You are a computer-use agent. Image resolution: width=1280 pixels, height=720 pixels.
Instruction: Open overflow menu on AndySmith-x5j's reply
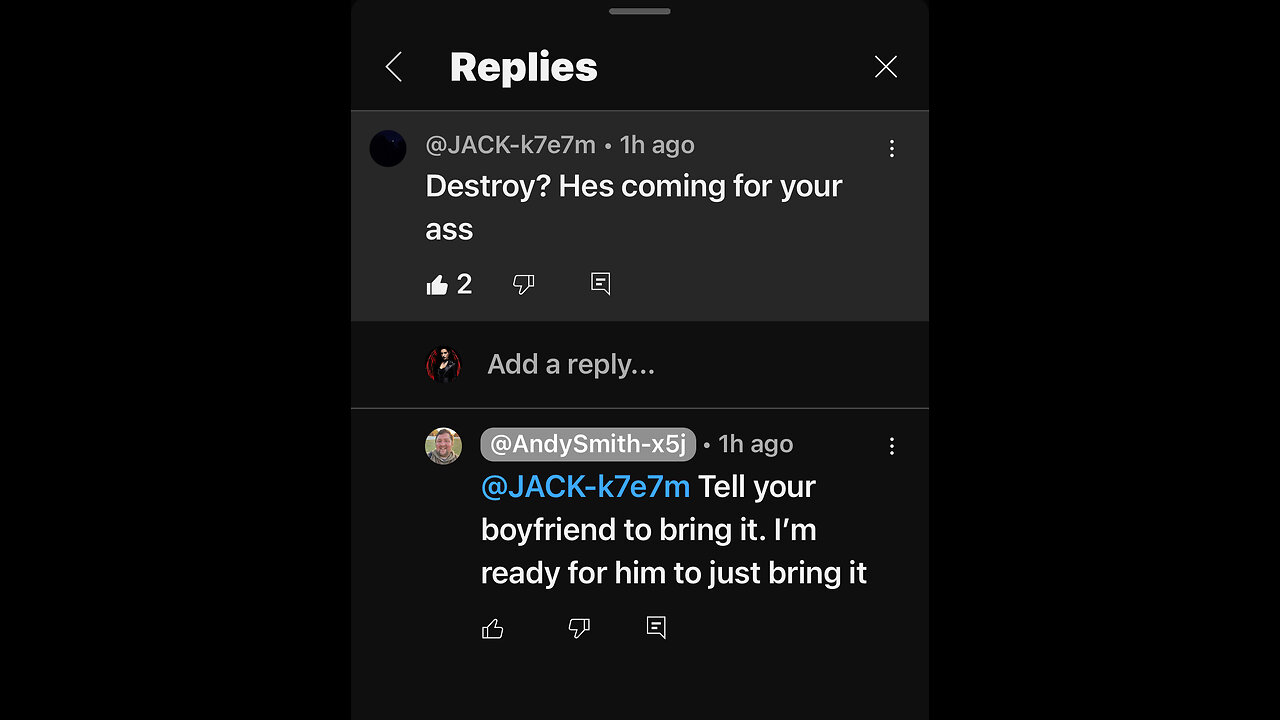891,446
